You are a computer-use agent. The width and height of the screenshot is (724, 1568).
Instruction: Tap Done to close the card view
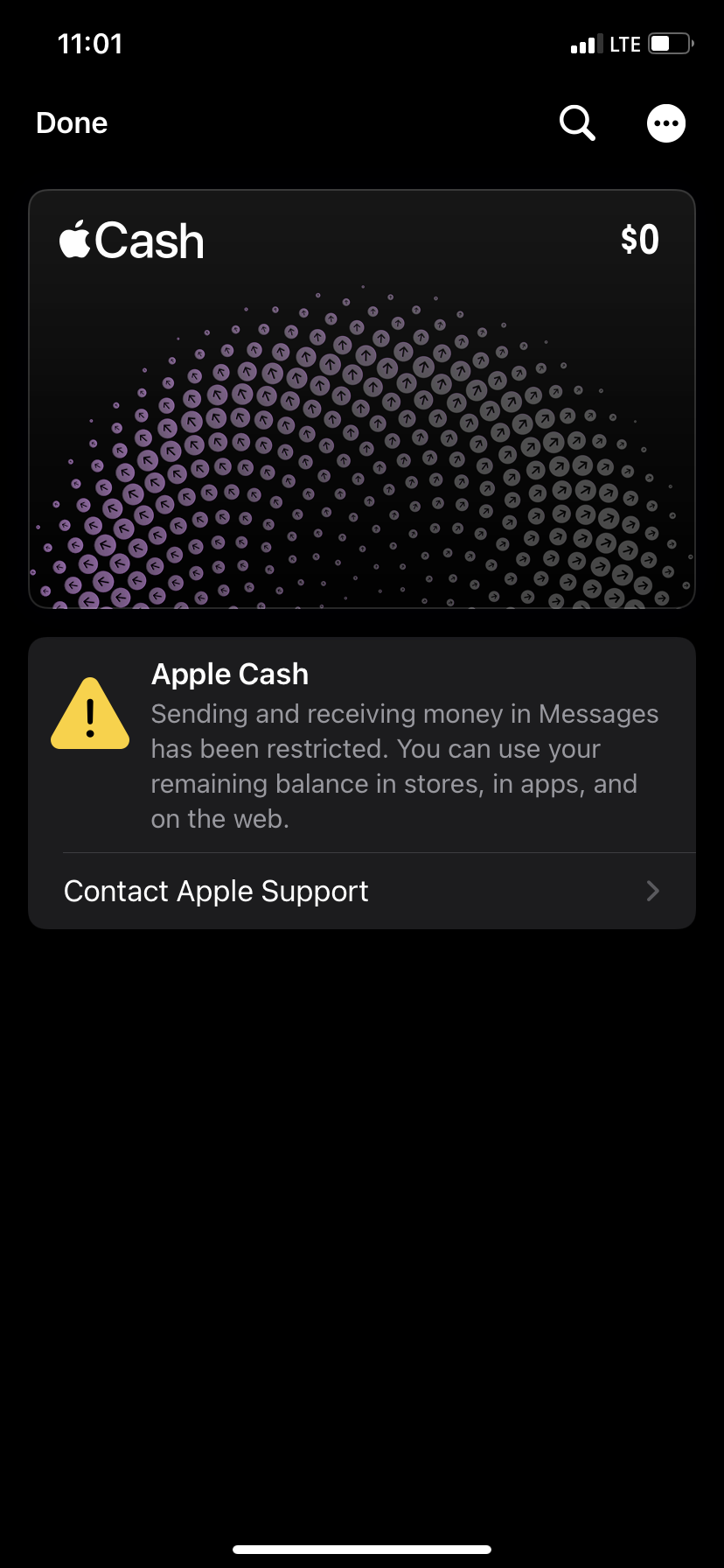pos(72,123)
